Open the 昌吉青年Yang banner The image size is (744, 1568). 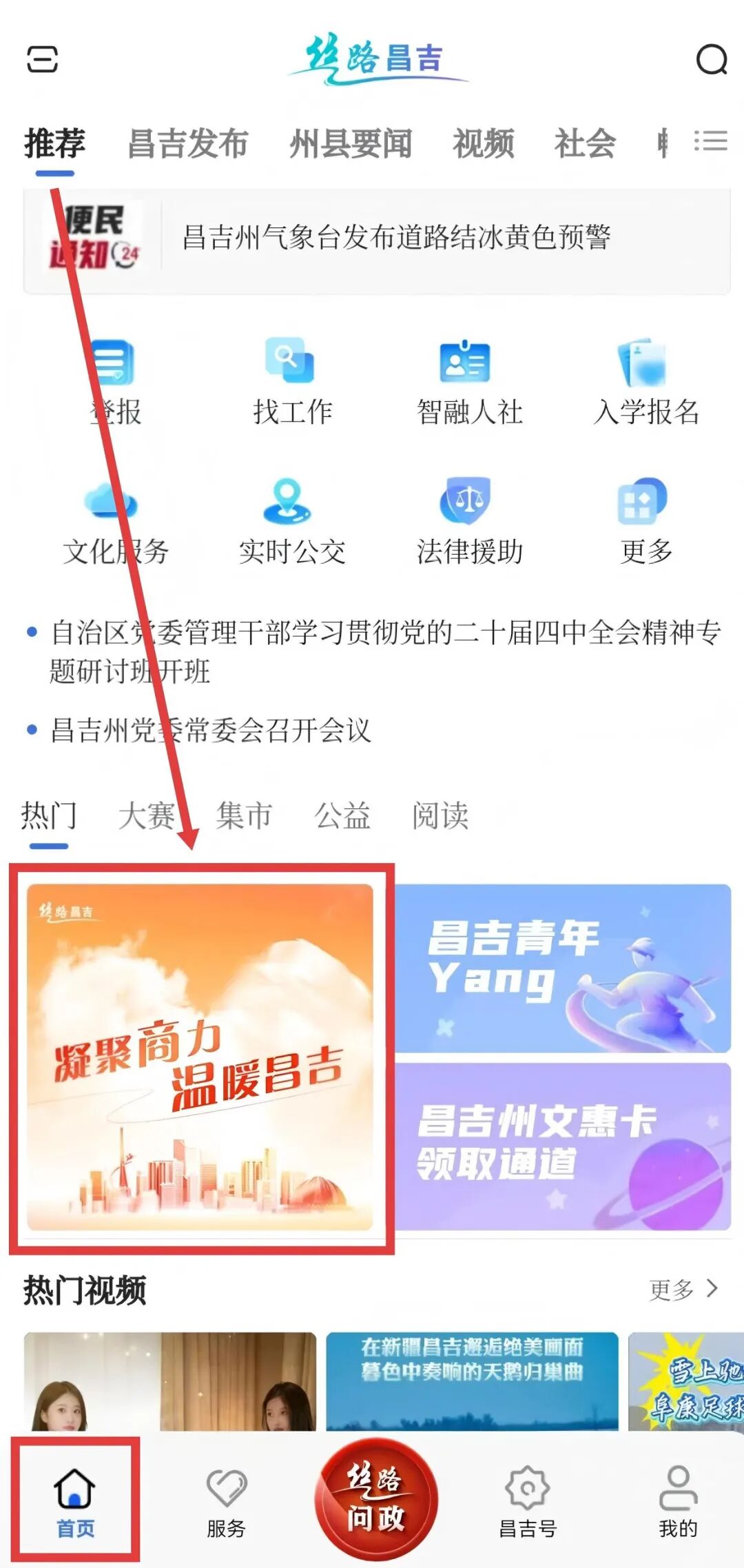(x=562, y=968)
